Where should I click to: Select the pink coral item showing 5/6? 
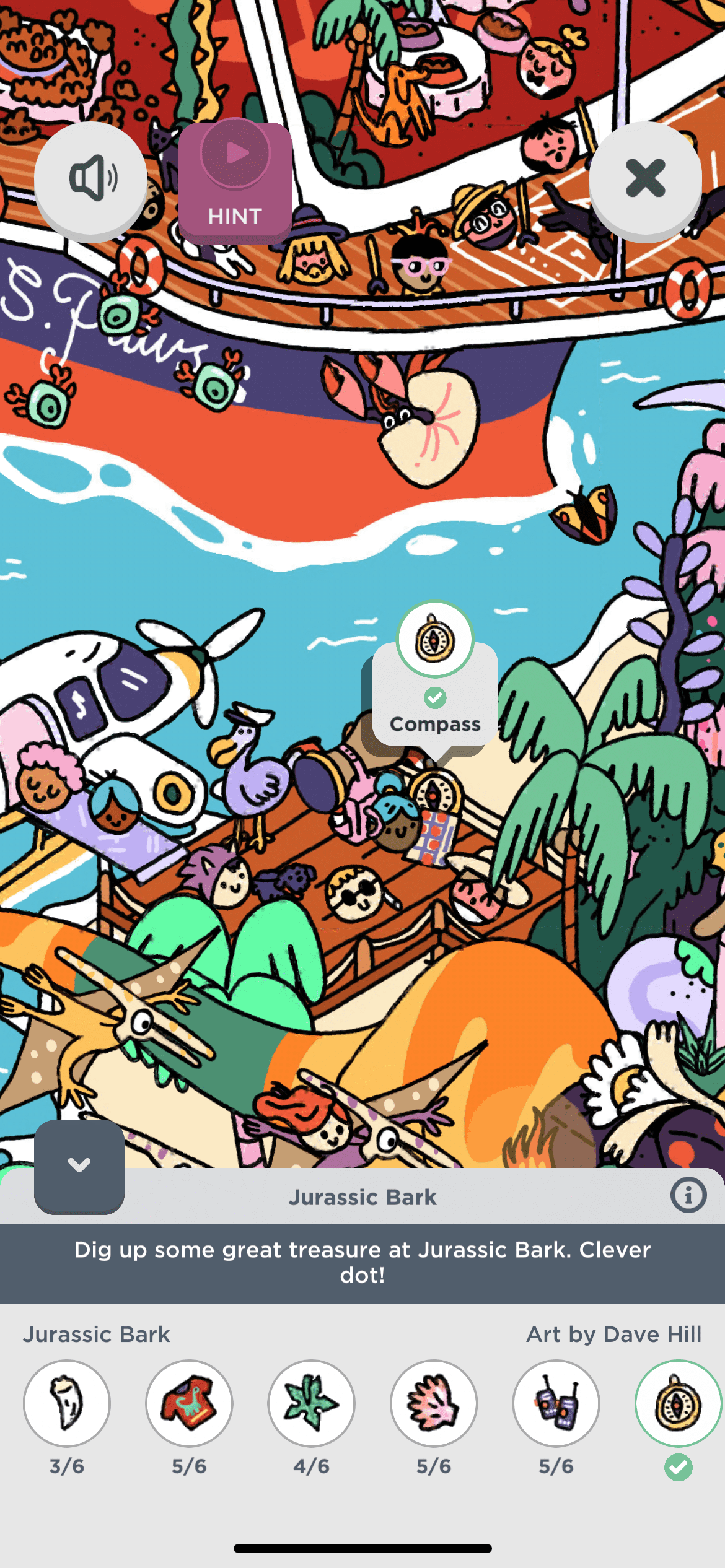pos(434,1403)
